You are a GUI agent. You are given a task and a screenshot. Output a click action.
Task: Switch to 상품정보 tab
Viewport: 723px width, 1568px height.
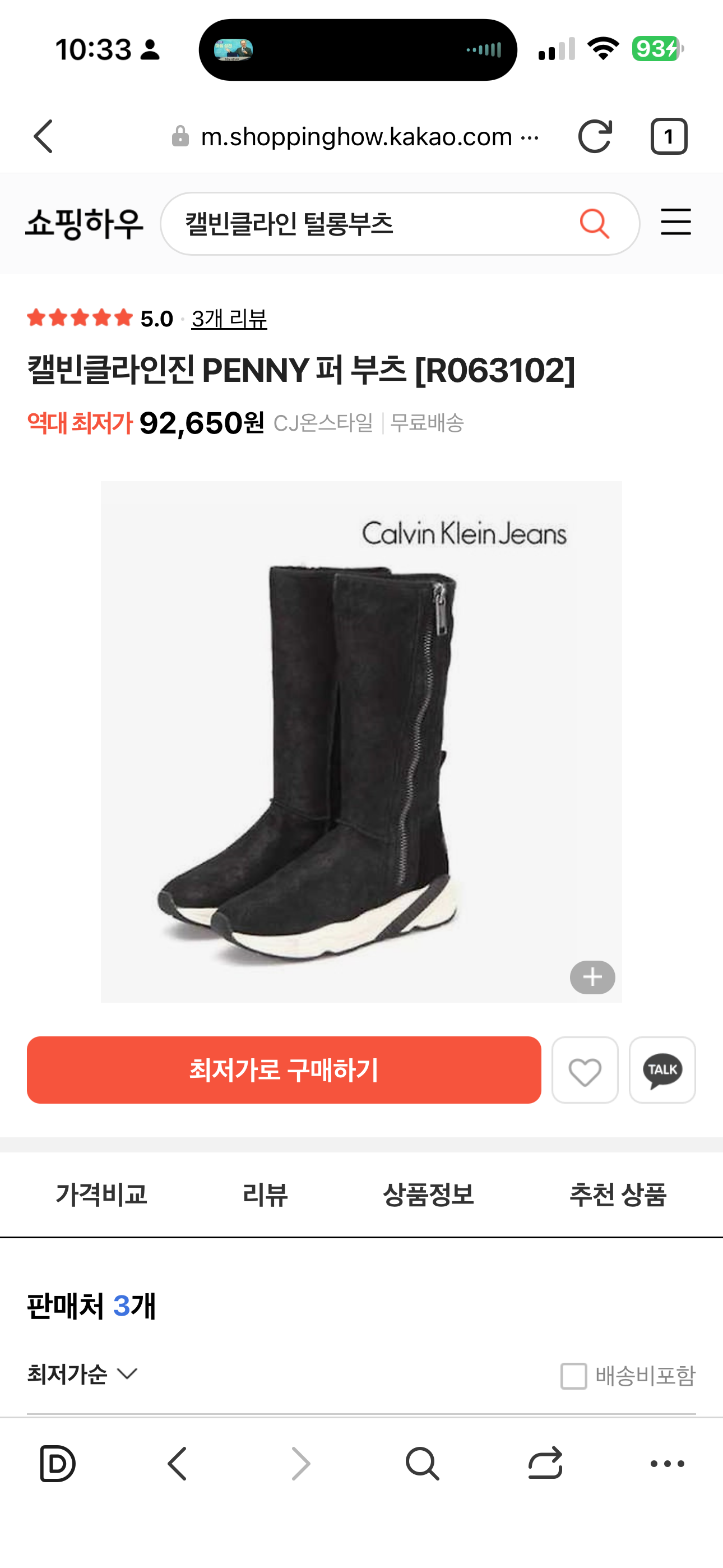coord(428,1195)
